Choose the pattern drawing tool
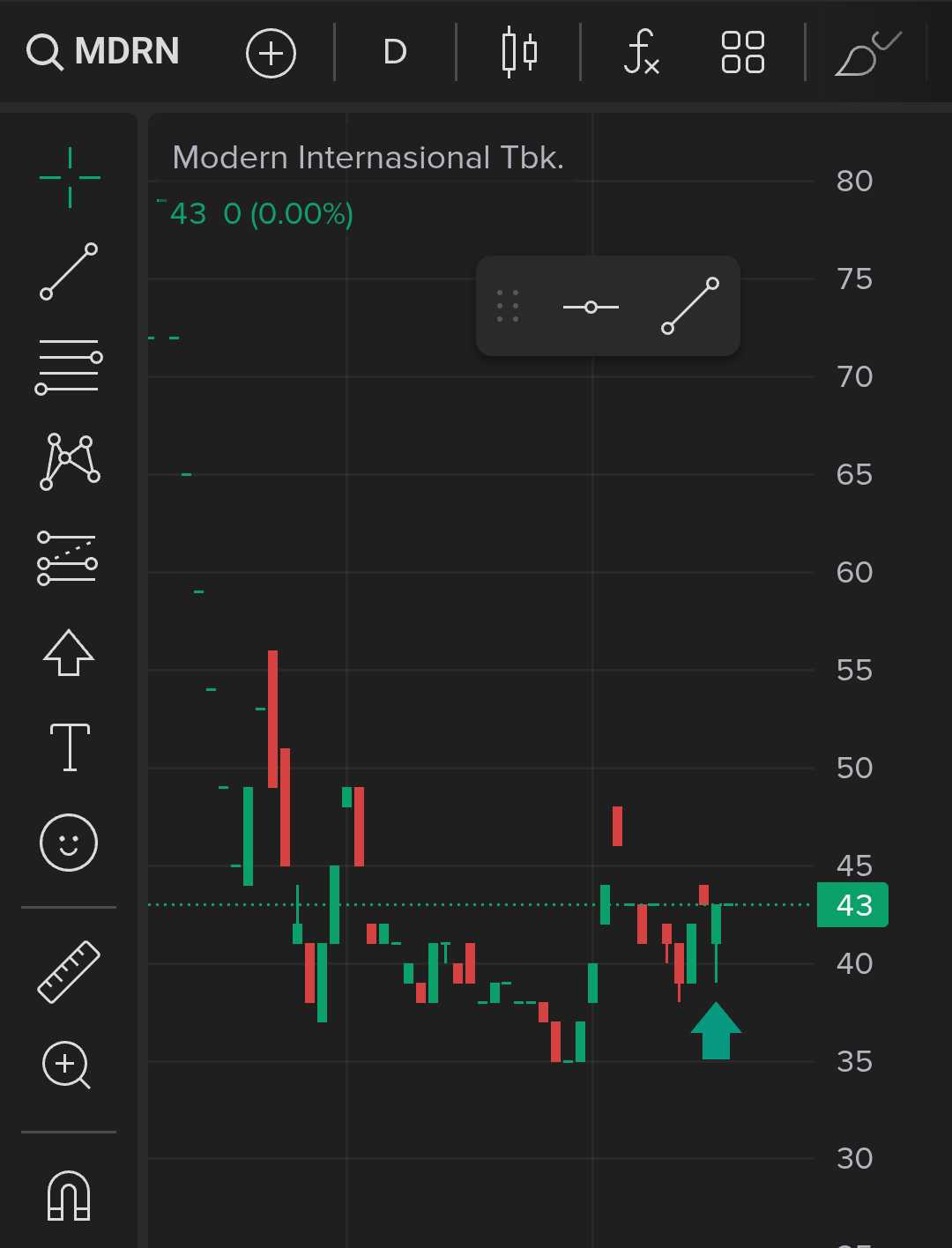The width and height of the screenshot is (952, 1248). tap(69, 461)
